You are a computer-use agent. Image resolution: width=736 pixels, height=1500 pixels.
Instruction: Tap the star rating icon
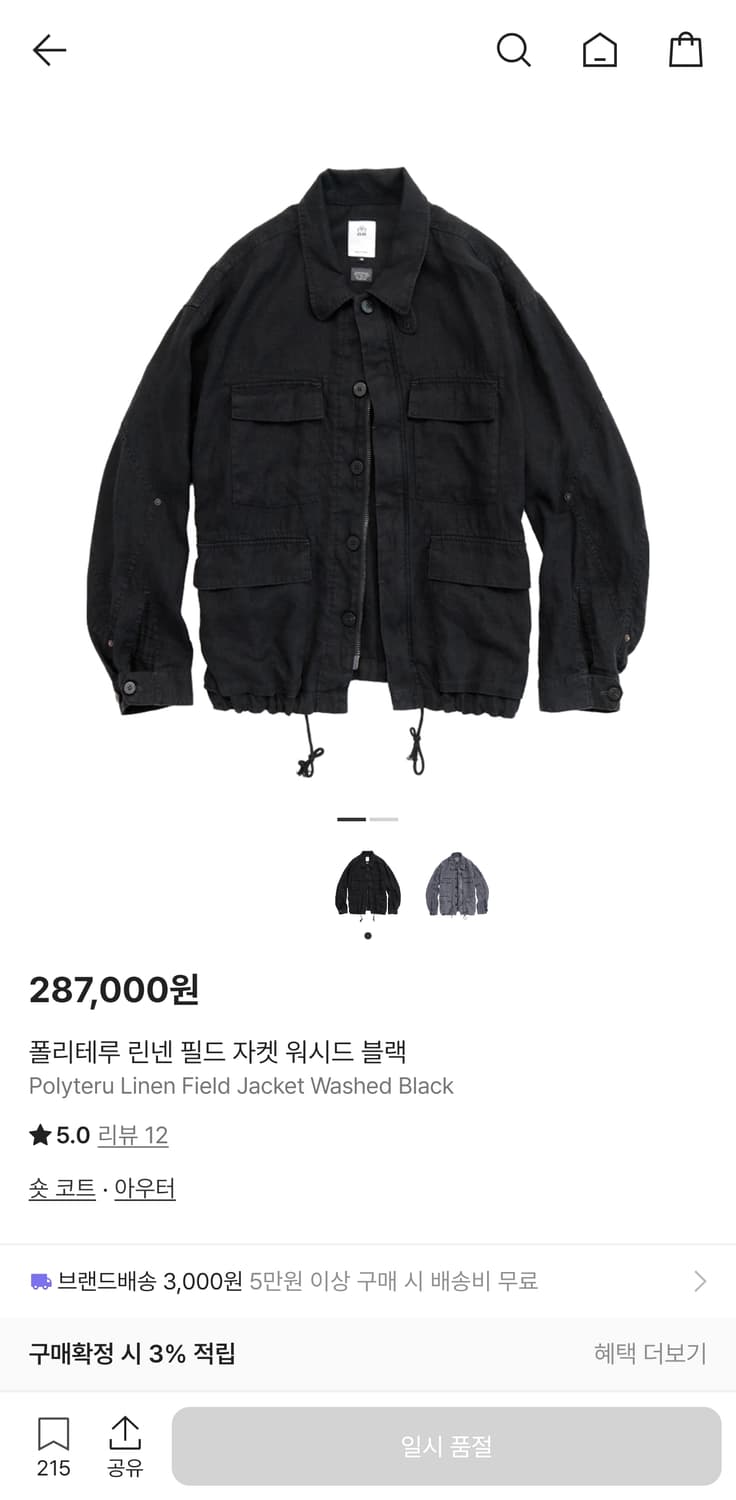[39, 1135]
